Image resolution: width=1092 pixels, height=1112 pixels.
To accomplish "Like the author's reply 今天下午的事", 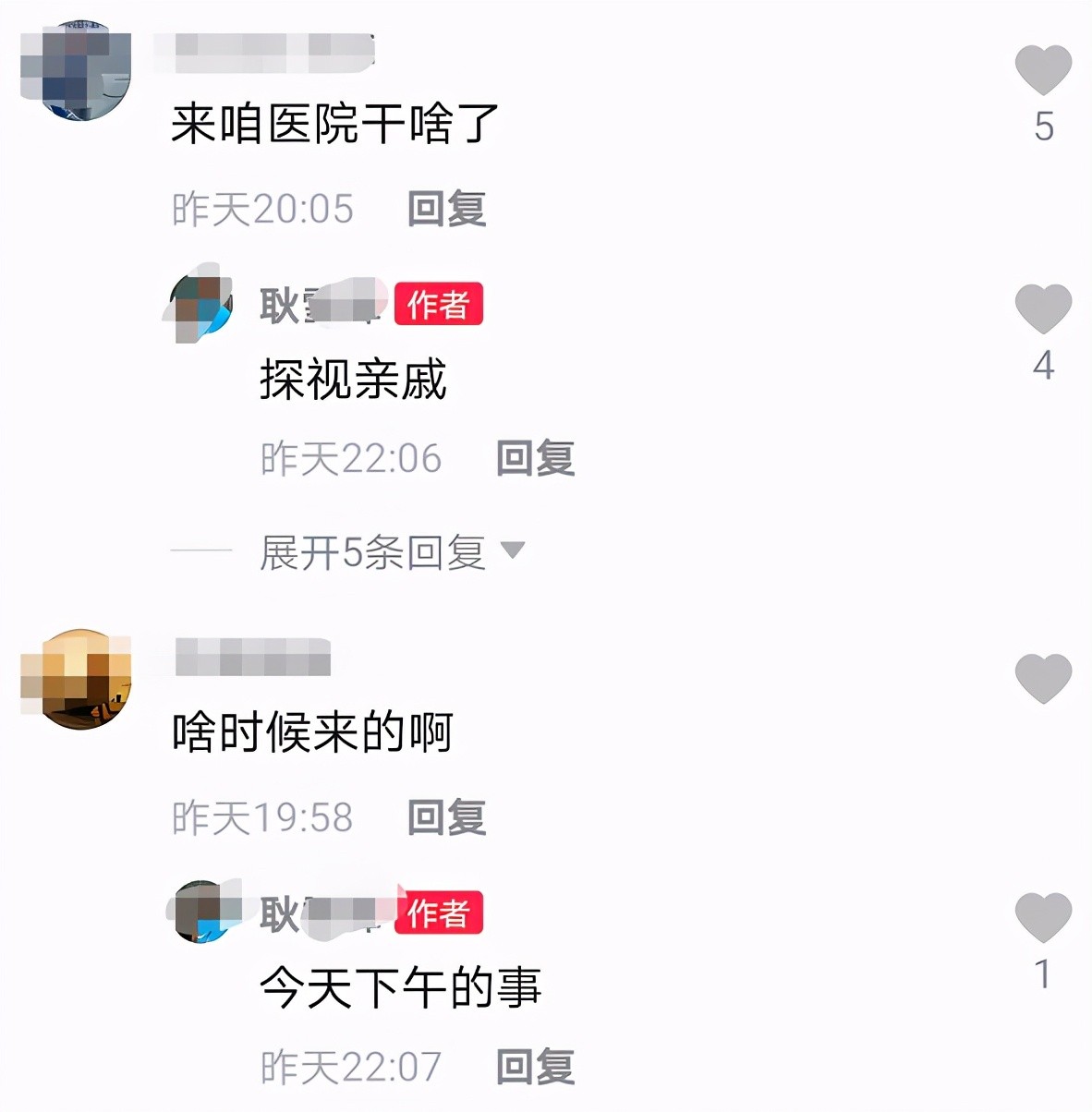I will tap(1043, 917).
